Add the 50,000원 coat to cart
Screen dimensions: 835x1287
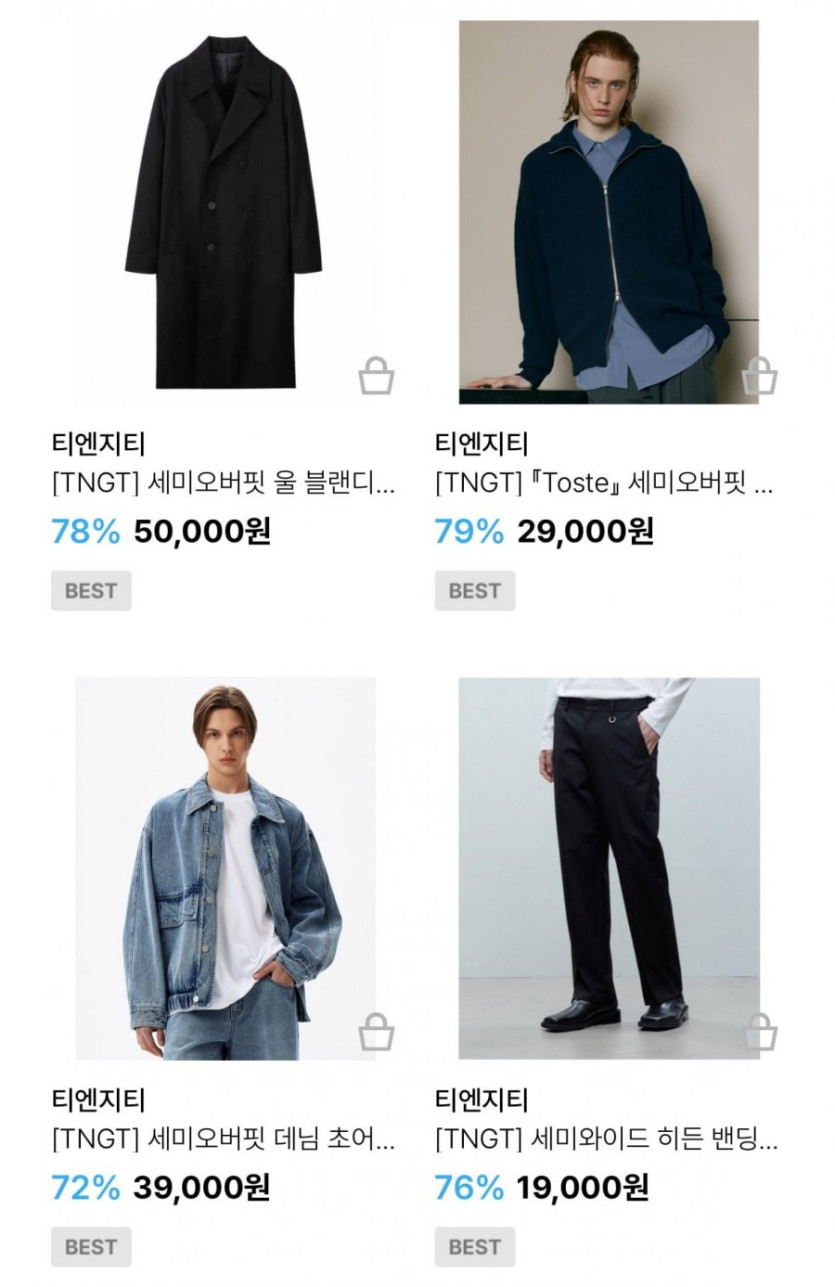tap(376, 377)
